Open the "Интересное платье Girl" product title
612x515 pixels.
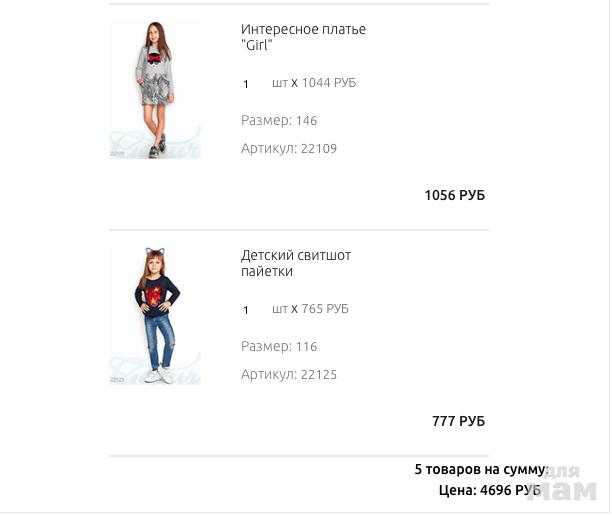coord(303,37)
